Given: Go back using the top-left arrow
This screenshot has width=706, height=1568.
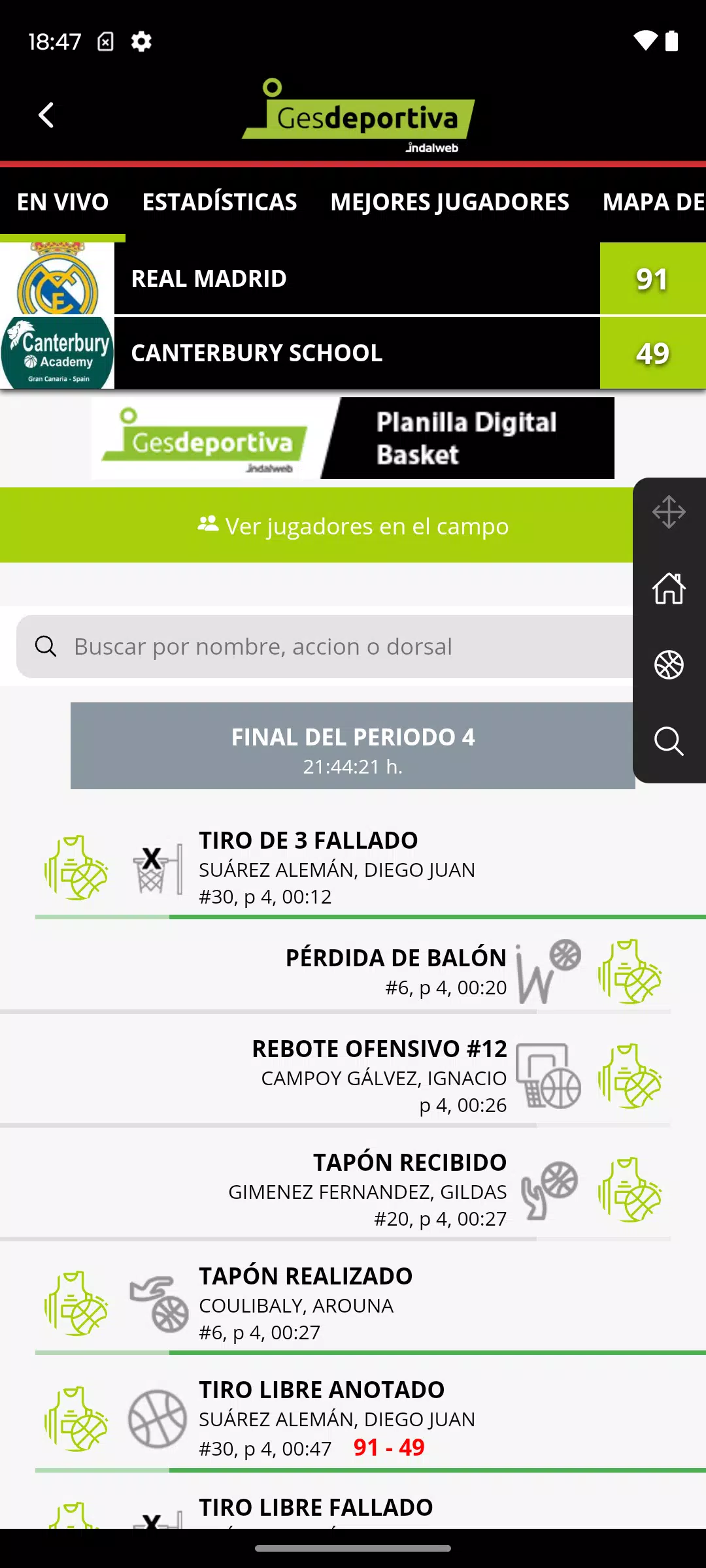Looking at the screenshot, I should (x=46, y=116).
